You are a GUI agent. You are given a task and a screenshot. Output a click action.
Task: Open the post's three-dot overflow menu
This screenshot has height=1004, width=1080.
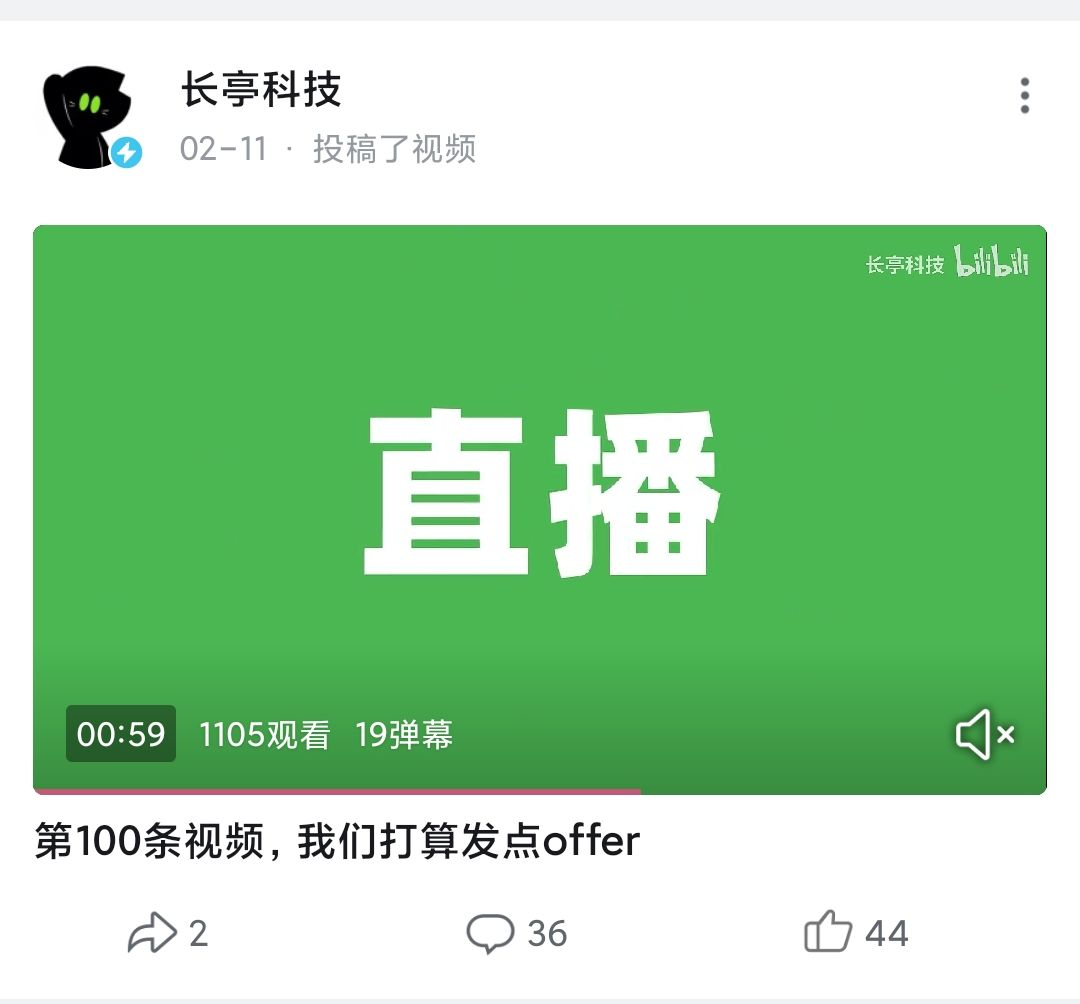click(x=1025, y=96)
